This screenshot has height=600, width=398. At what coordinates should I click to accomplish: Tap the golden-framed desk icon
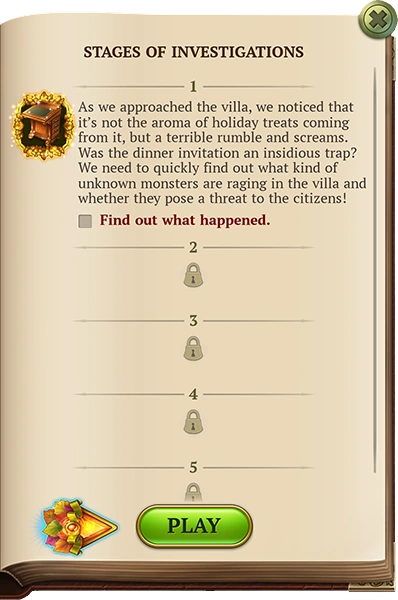pos(43,126)
